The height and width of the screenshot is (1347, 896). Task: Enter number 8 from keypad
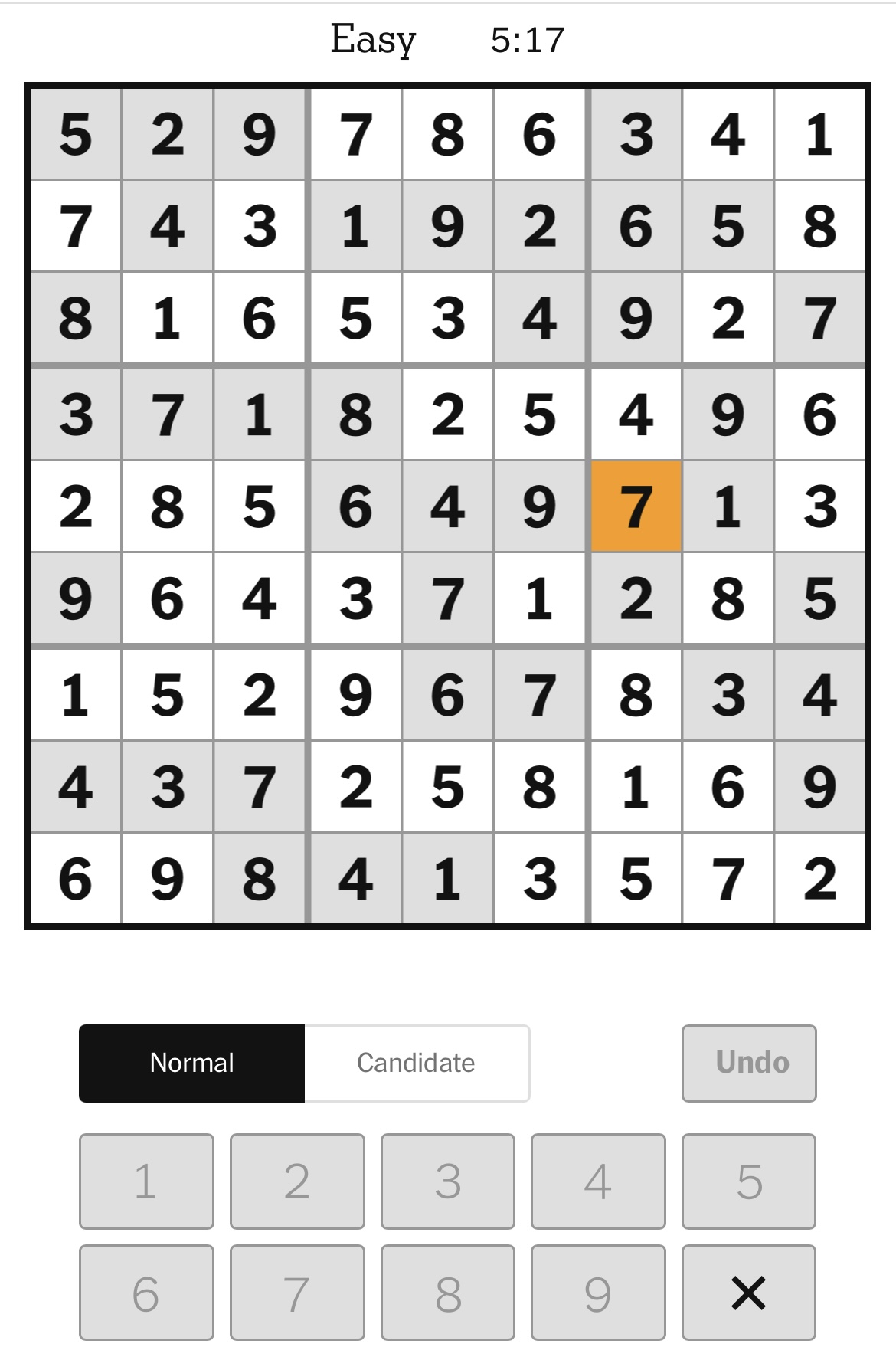pos(448,1293)
